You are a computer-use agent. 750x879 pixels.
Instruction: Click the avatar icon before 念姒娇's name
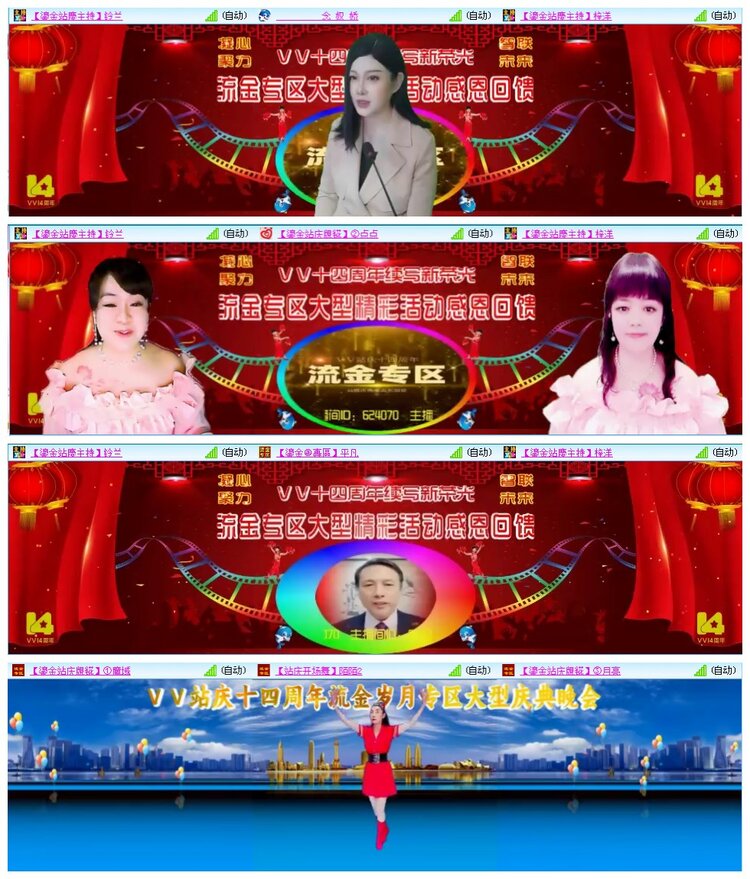(x=262, y=14)
